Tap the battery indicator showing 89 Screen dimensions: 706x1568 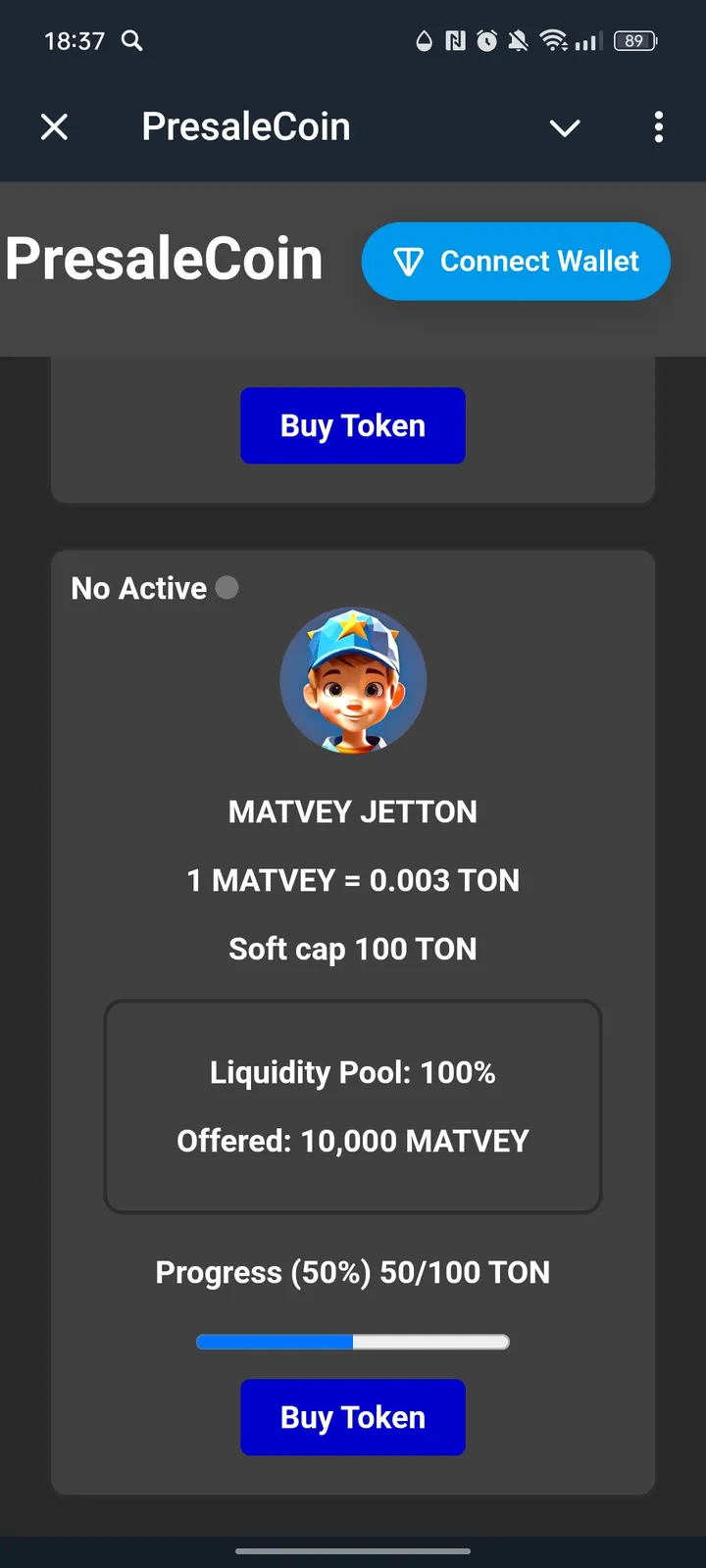click(633, 40)
